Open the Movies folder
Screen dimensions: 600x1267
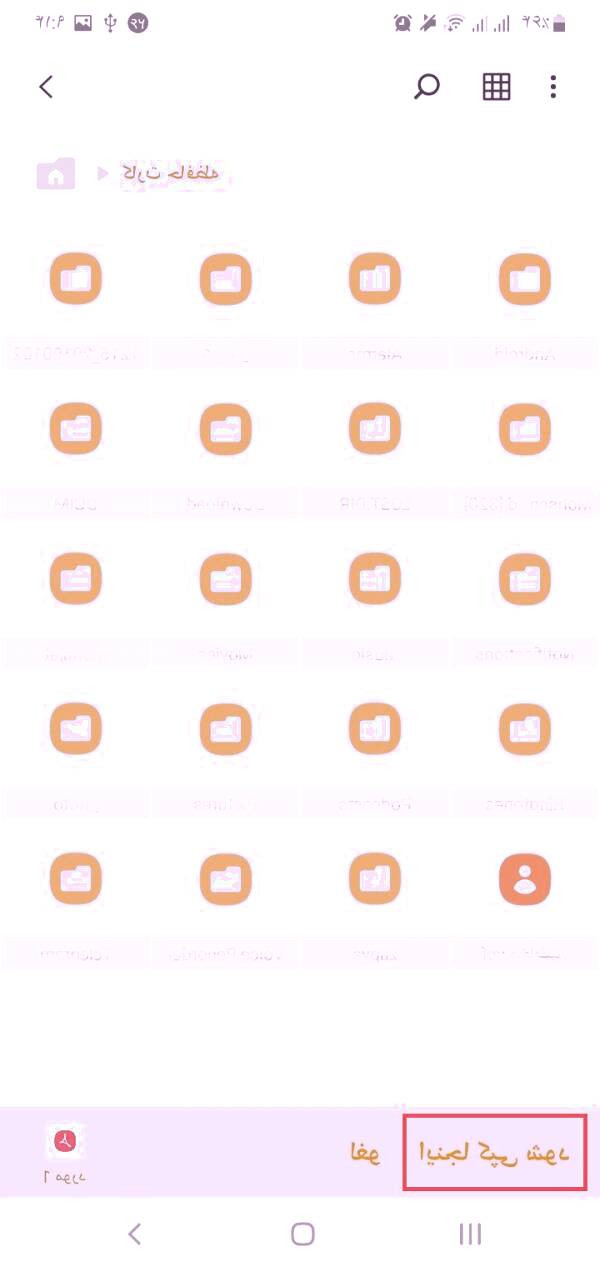(x=225, y=579)
